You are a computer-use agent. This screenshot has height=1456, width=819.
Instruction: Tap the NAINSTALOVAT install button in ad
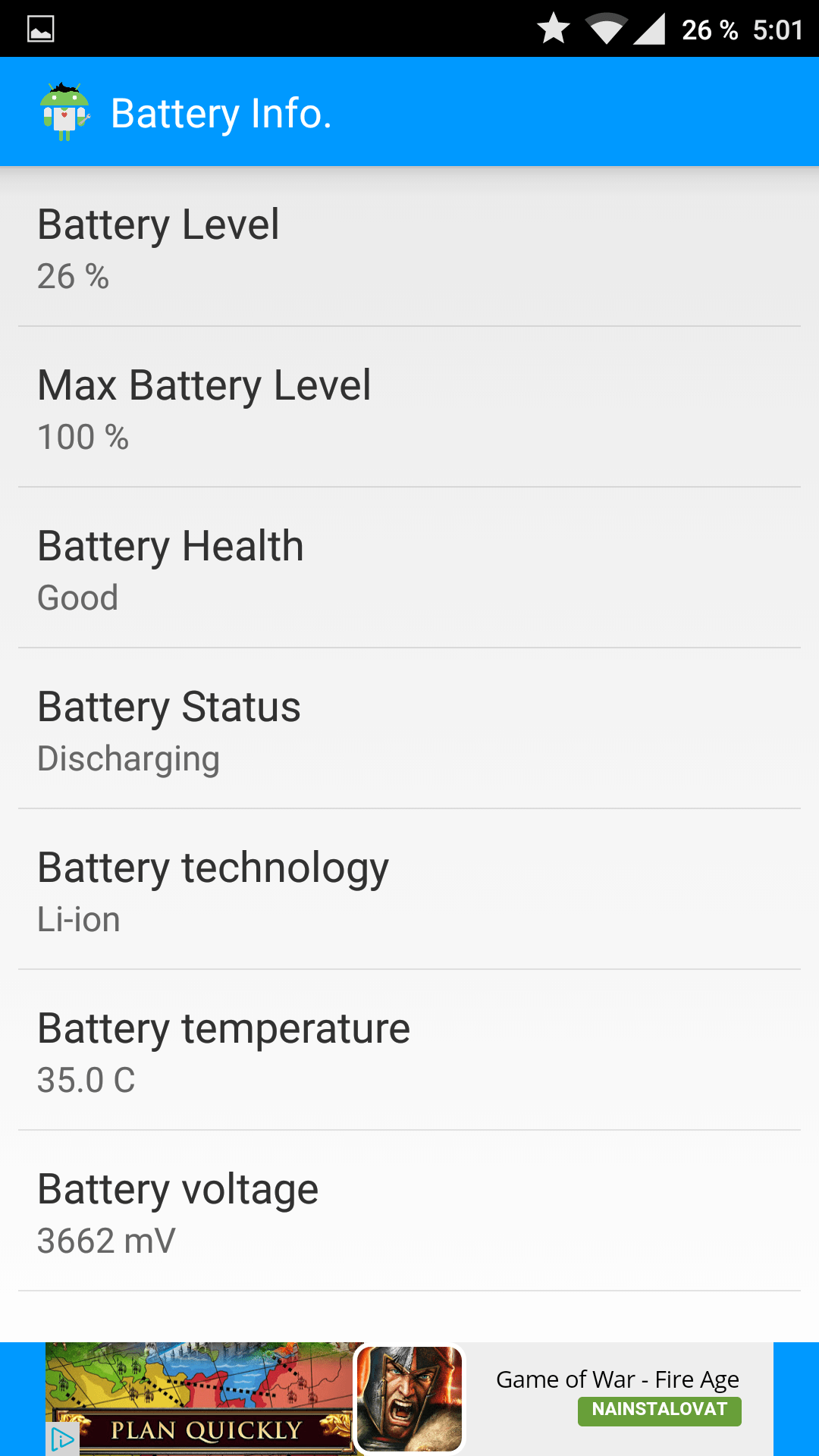(659, 1410)
